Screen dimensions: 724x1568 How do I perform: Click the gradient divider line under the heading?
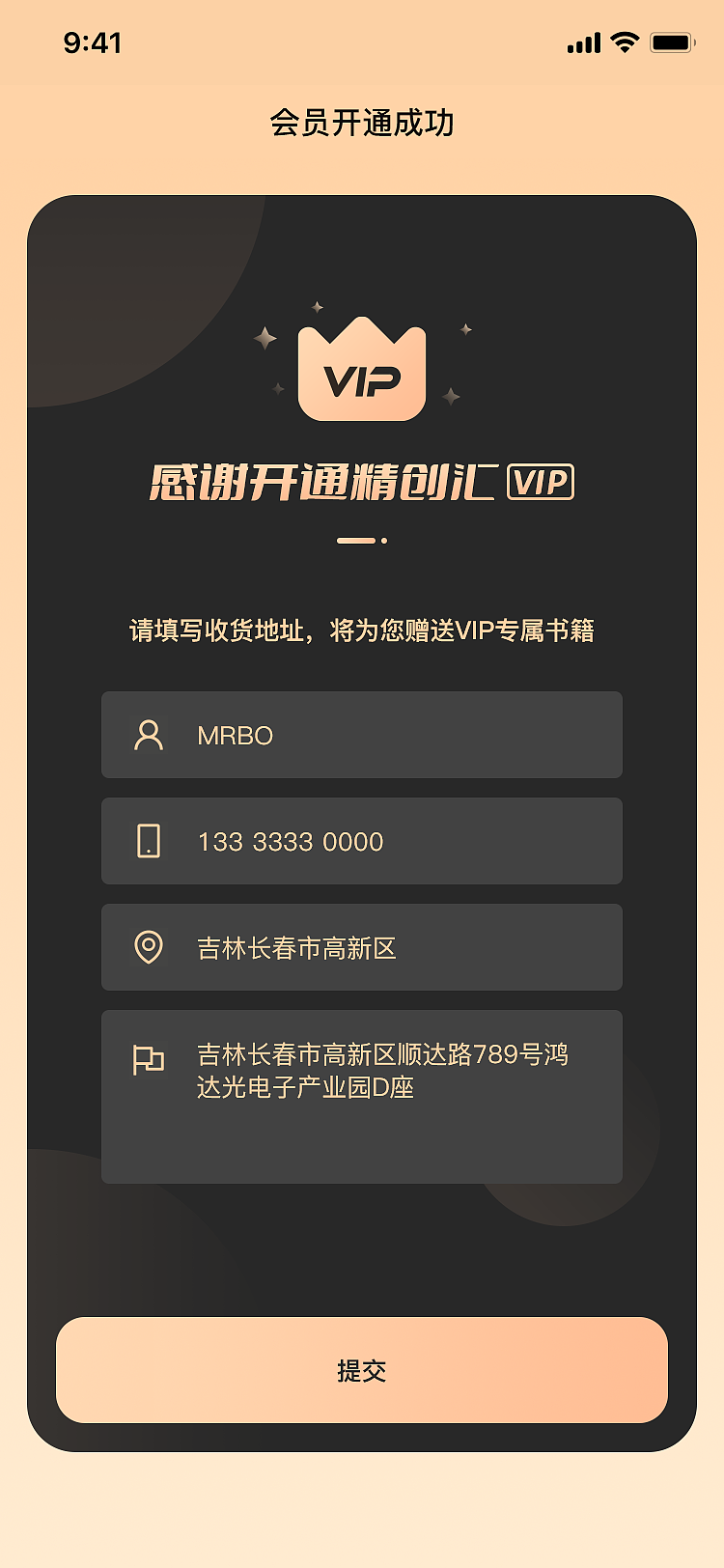(x=357, y=541)
